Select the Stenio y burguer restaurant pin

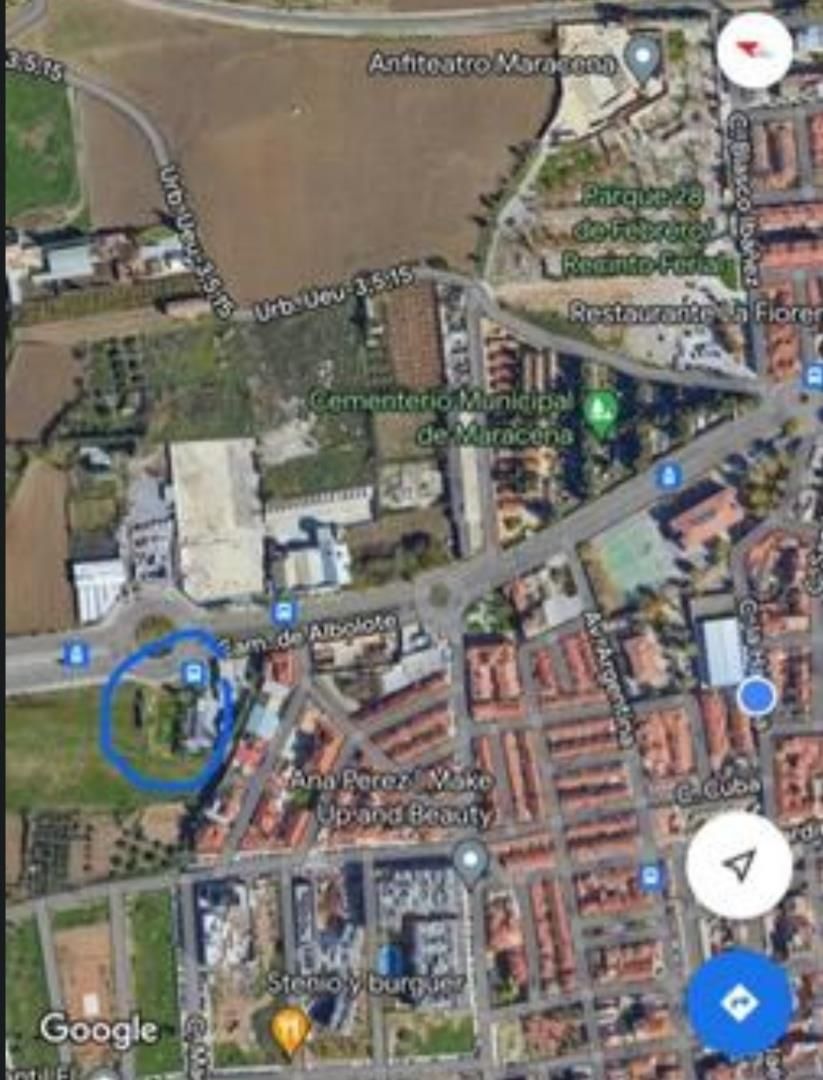click(x=291, y=1027)
